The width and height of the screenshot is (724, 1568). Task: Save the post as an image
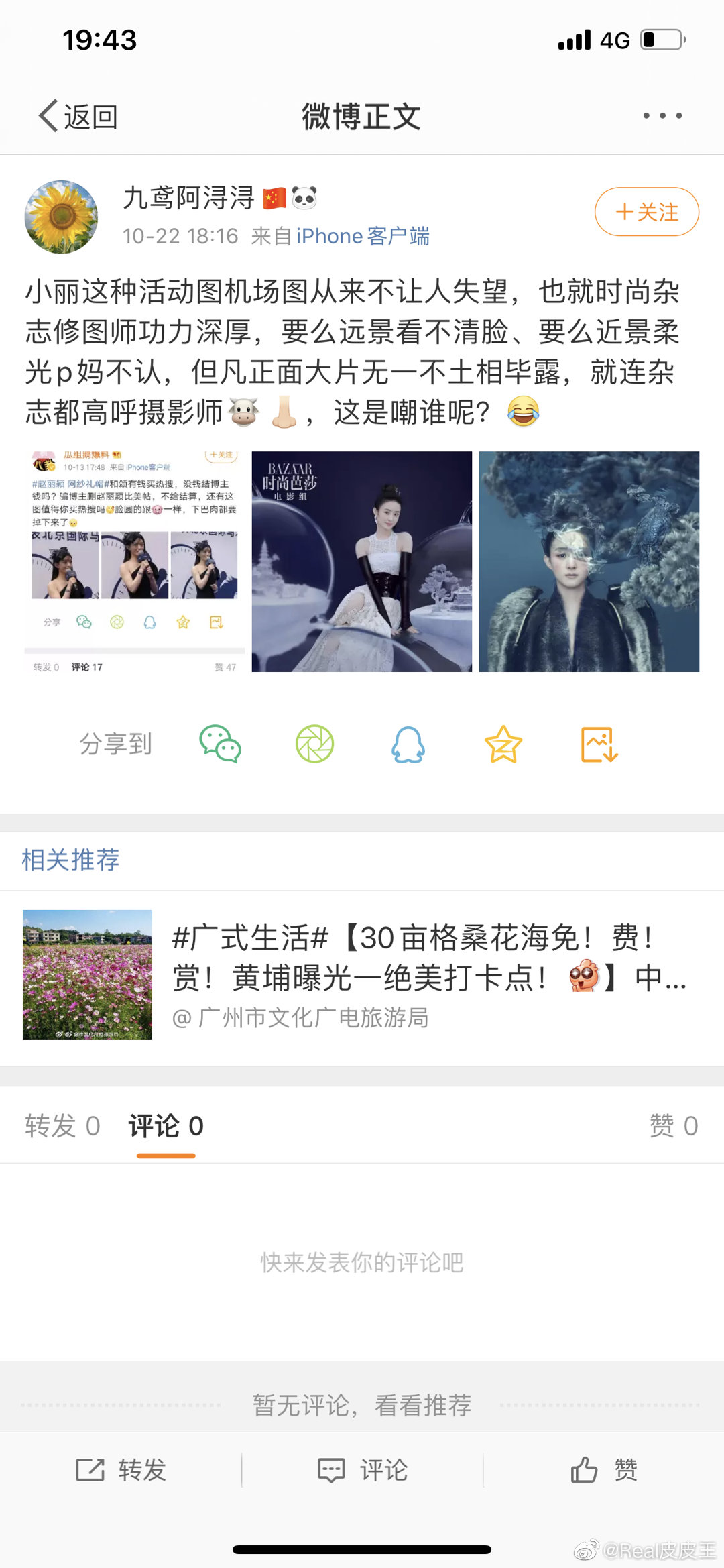point(599,744)
